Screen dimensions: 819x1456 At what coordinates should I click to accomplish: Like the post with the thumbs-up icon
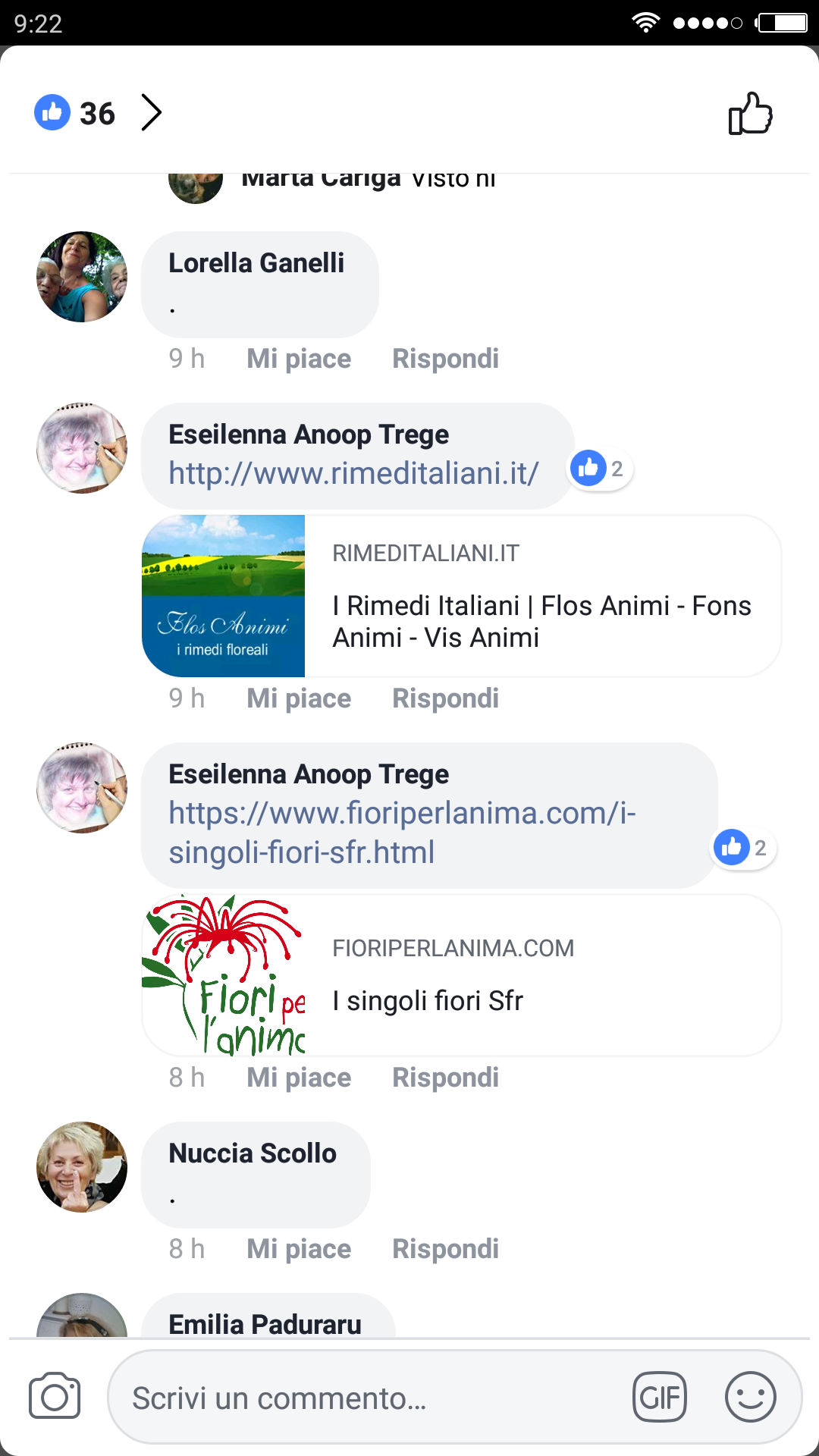pyautogui.click(x=749, y=114)
